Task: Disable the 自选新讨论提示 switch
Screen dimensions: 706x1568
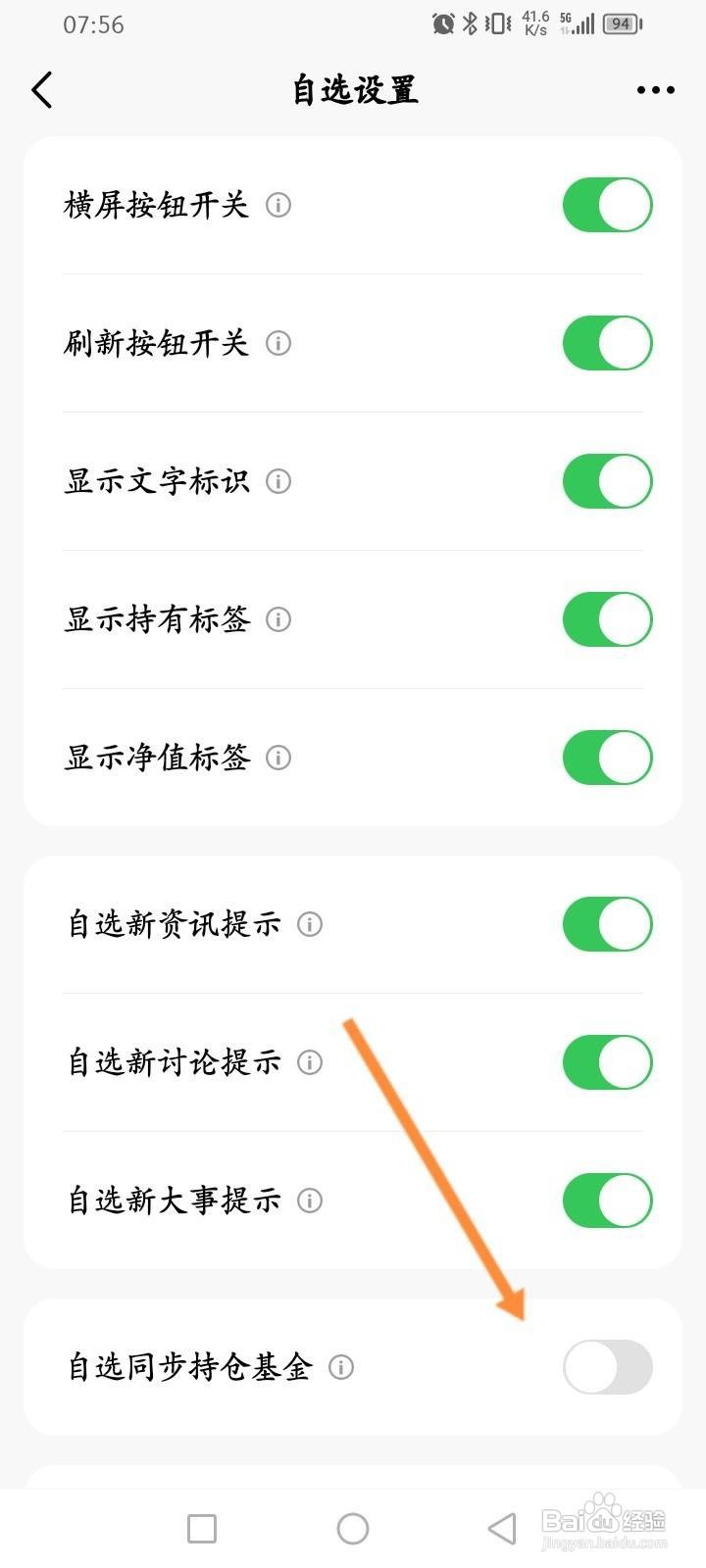Action: click(607, 1062)
